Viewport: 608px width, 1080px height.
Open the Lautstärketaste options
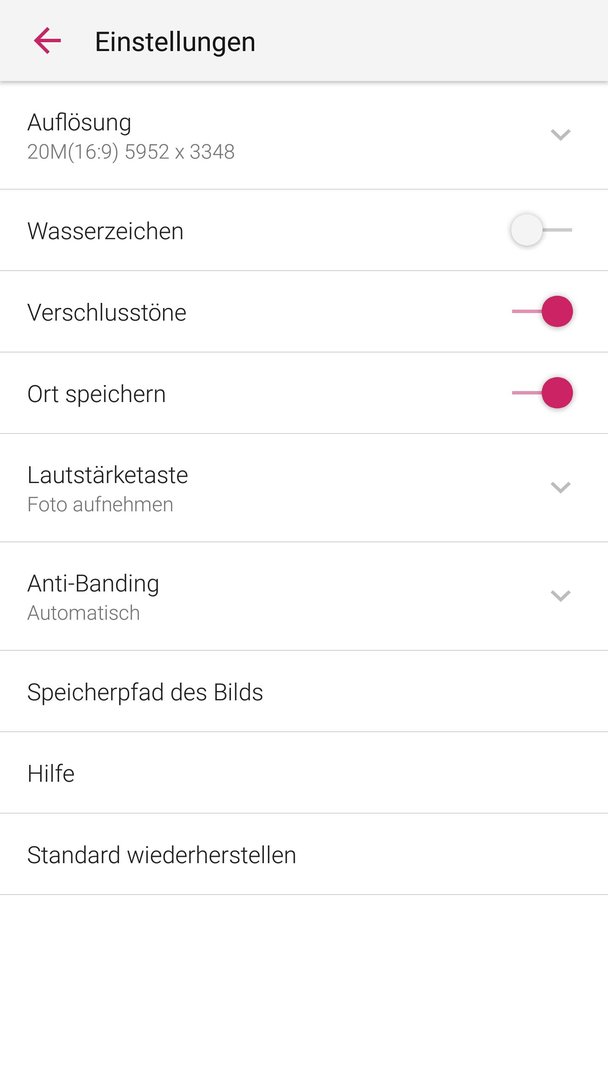[x=304, y=488]
